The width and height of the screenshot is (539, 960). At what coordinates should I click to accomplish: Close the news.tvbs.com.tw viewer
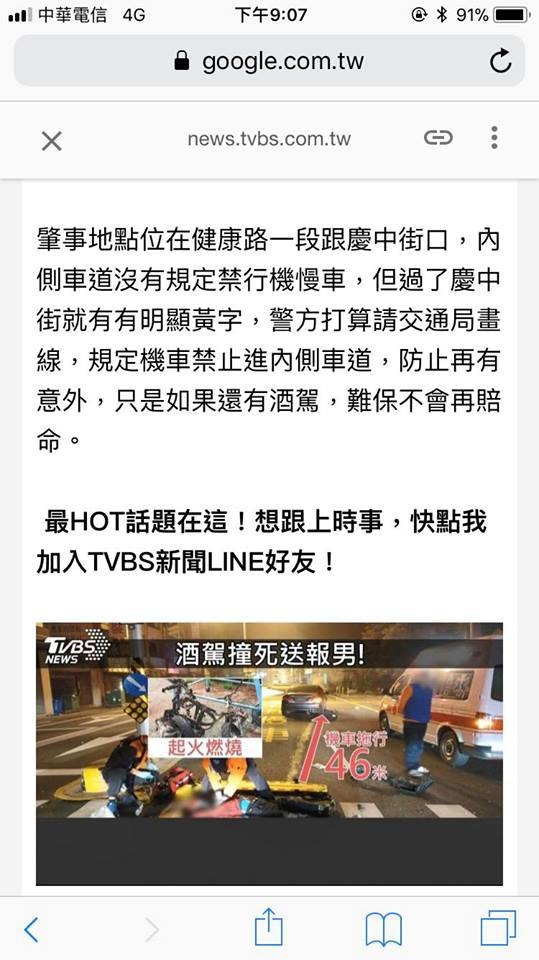click(51, 141)
